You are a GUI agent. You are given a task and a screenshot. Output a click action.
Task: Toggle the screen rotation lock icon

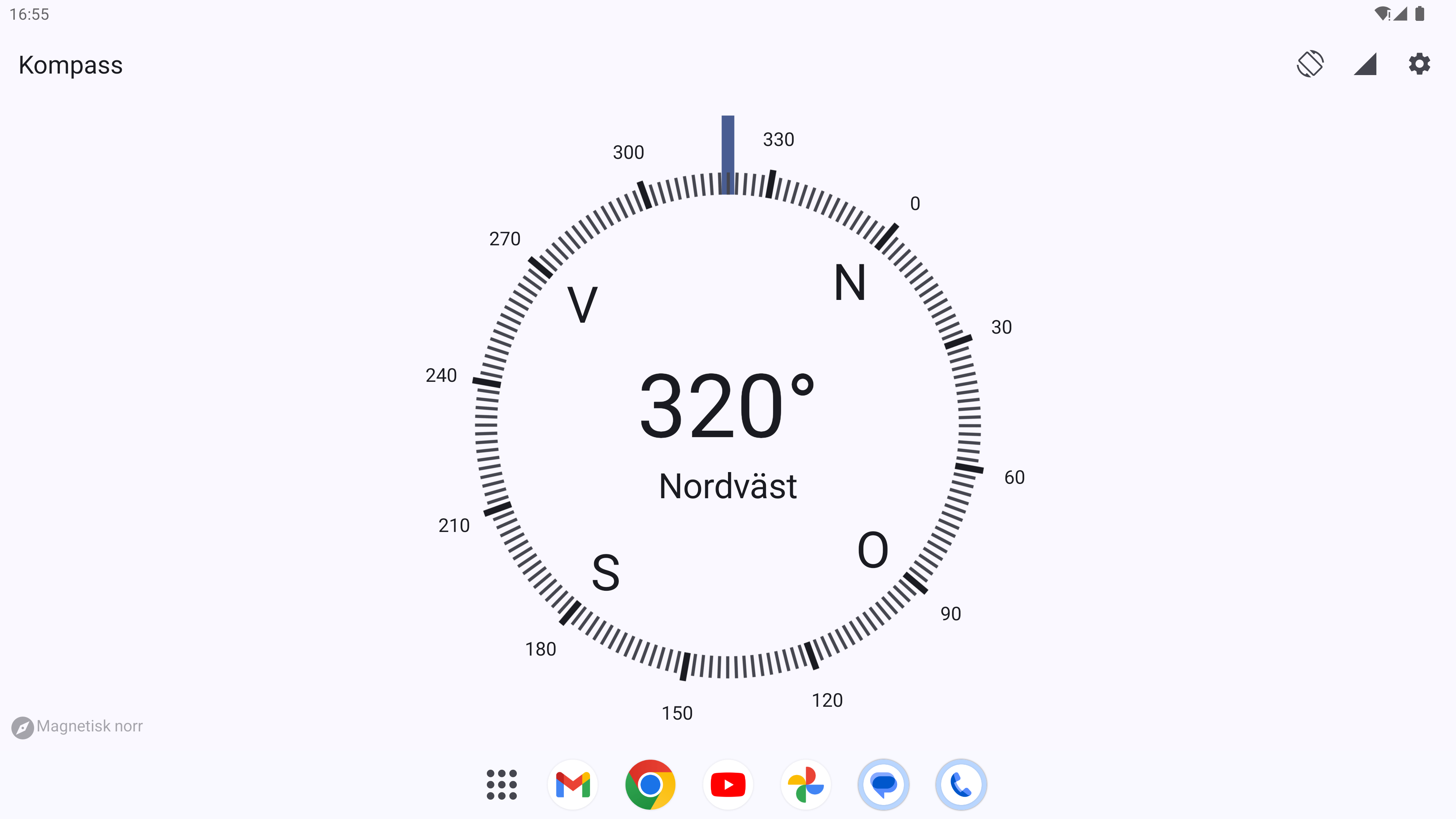click(1310, 64)
